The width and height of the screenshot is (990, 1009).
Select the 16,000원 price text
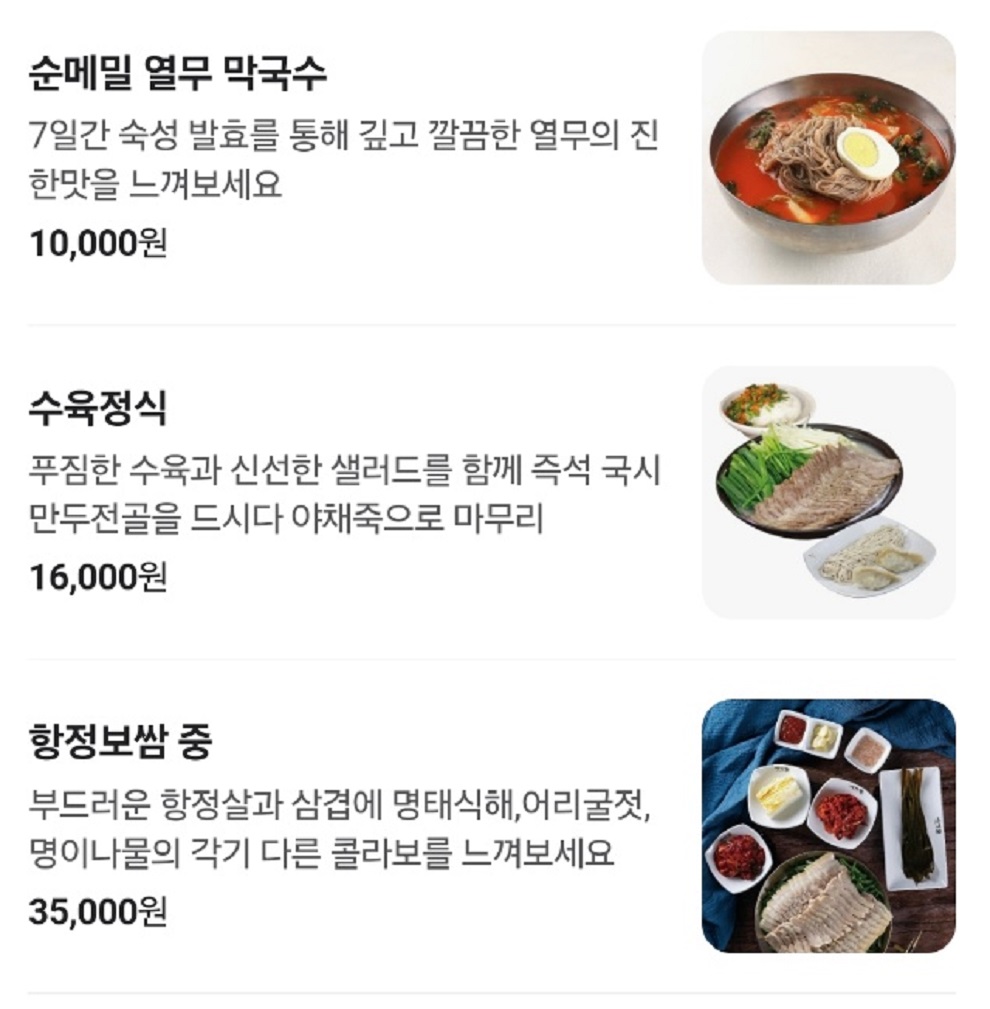pos(97,578)
